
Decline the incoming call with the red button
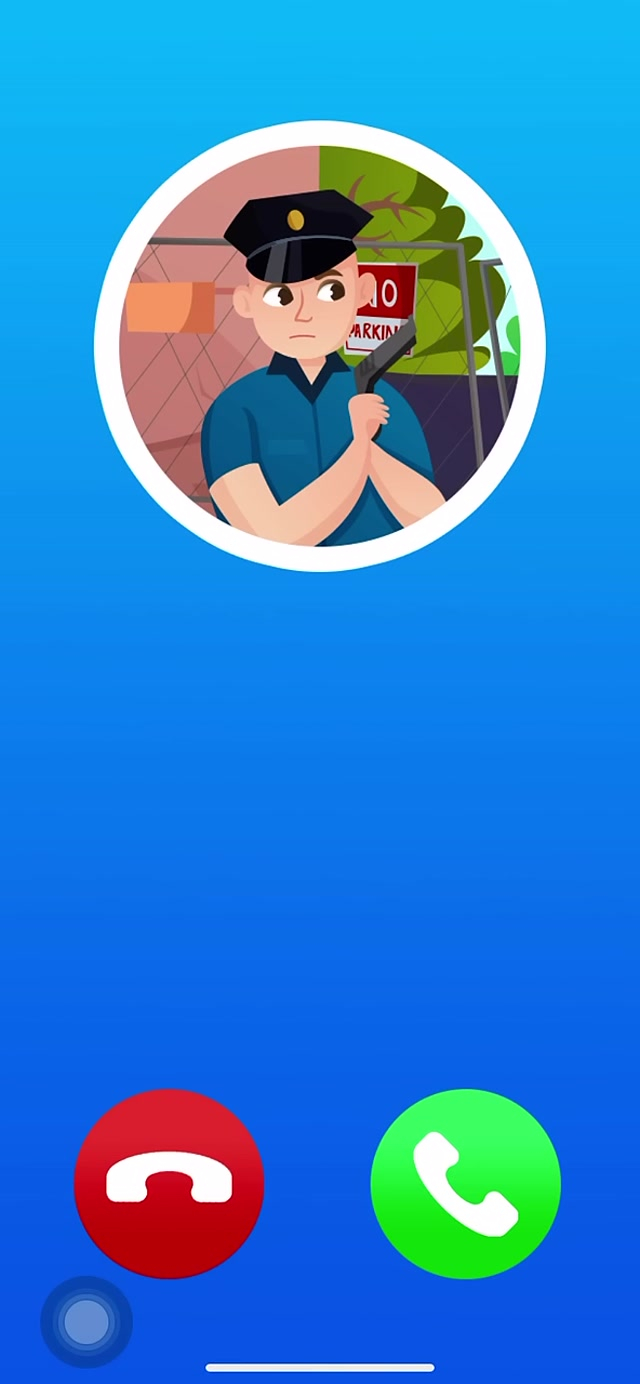click(169, 1183)
